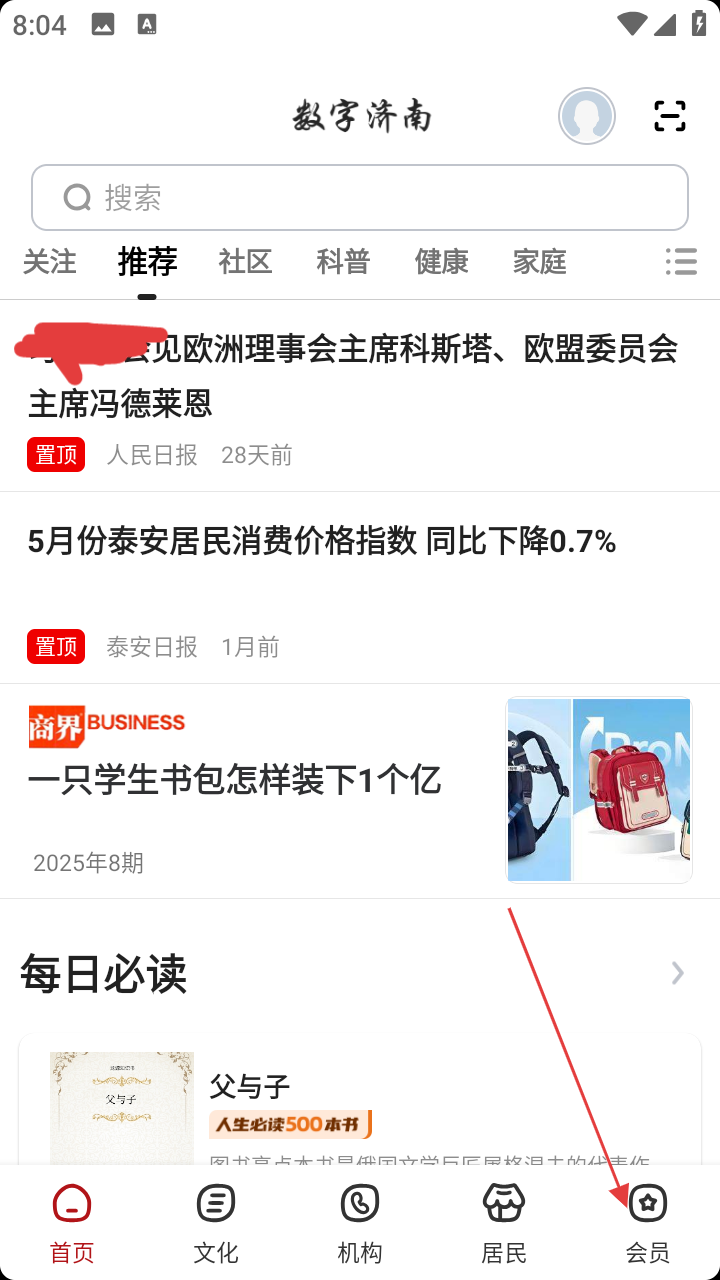Open the channel list menu icon
The height and width of the screenshot is (1280, 720).
(681, 262)
